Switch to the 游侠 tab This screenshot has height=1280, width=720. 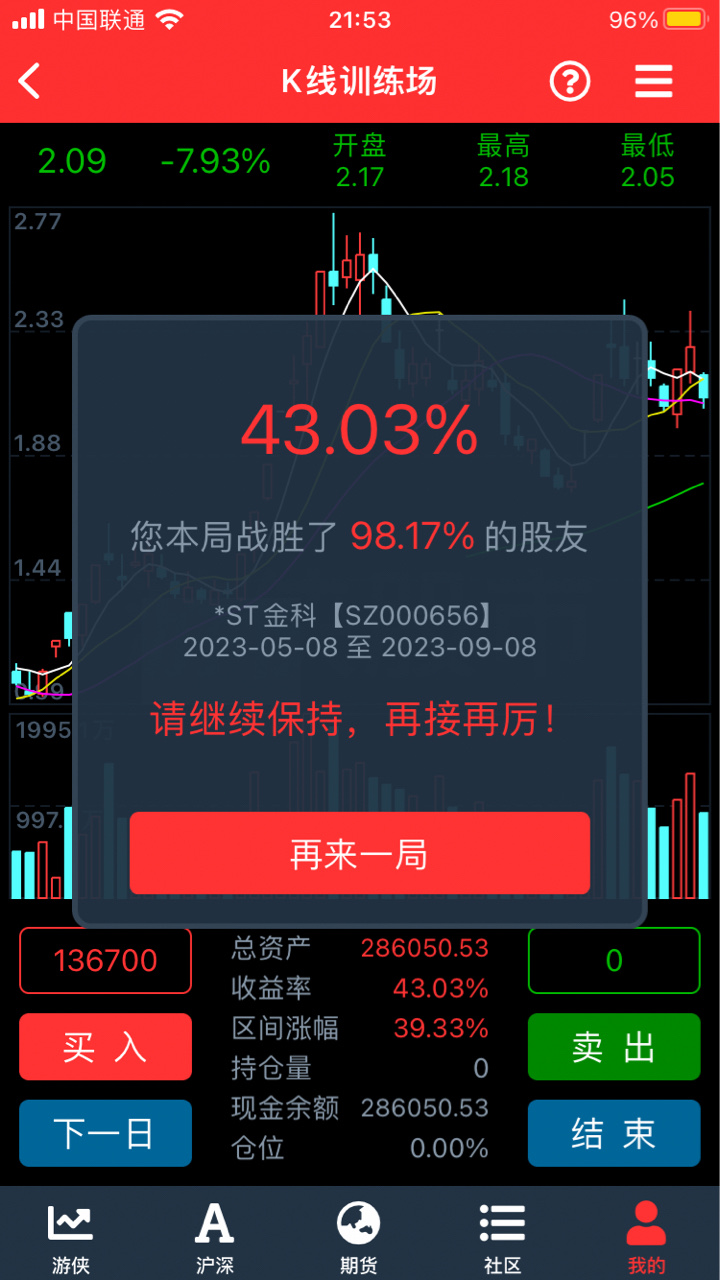(x=71, y=1236)
